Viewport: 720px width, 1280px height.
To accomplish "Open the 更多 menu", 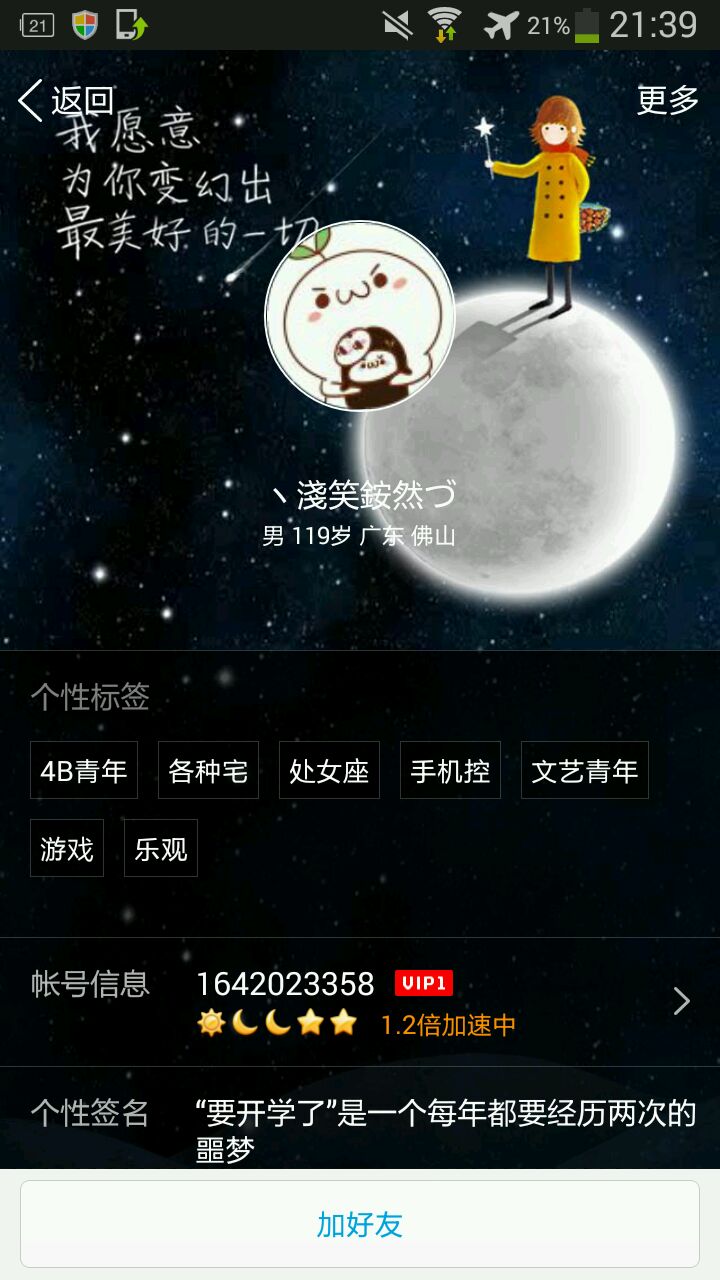I will [x=667, y=100].
